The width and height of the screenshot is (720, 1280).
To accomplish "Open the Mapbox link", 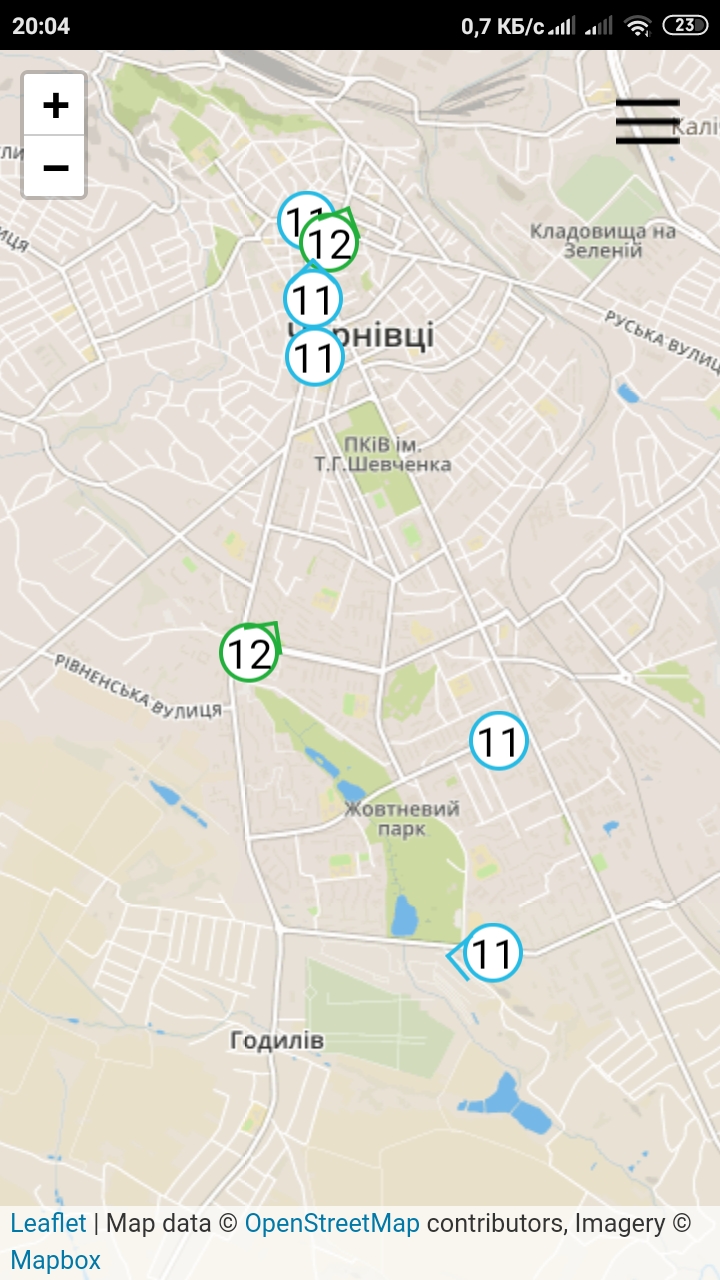I will 56,1260.
